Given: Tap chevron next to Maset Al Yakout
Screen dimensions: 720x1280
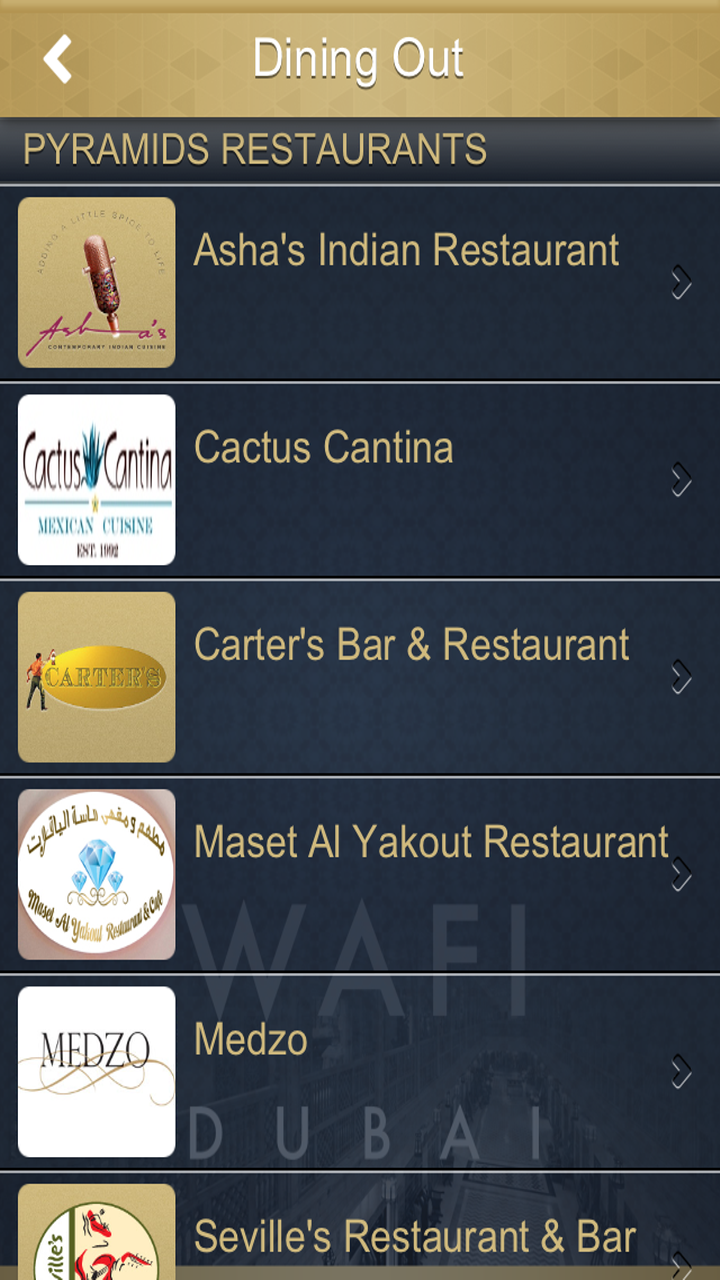Looking at the screenshot, I should point(683,873).
